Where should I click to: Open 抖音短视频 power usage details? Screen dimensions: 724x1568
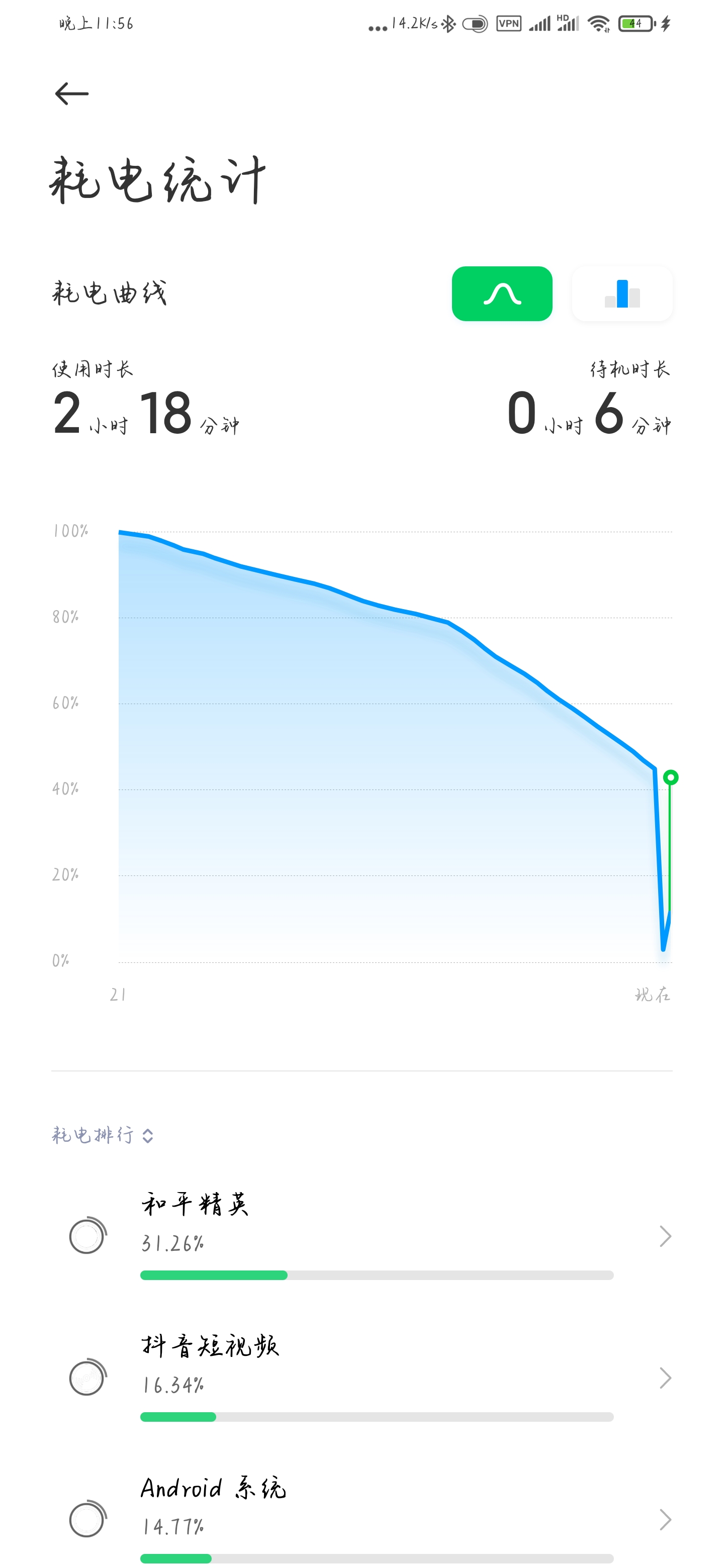click(x=361, y=1378)
